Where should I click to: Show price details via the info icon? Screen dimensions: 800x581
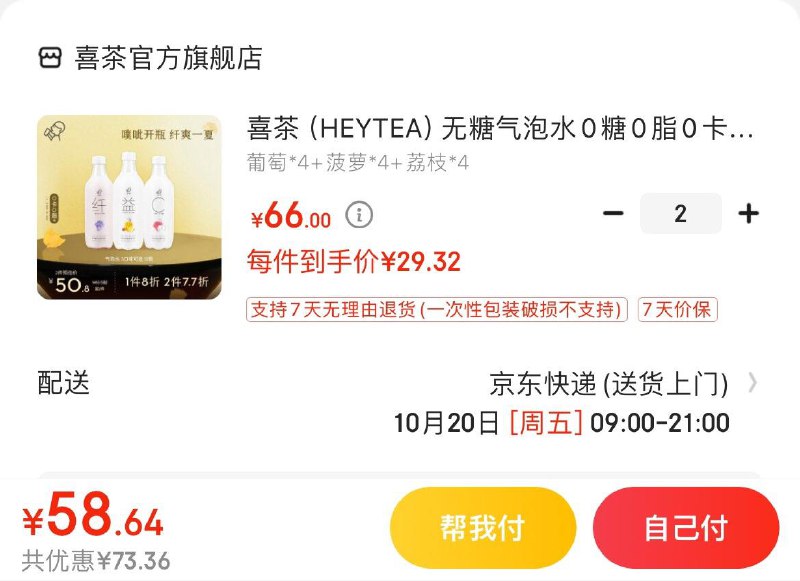click(x=359, y=214)
